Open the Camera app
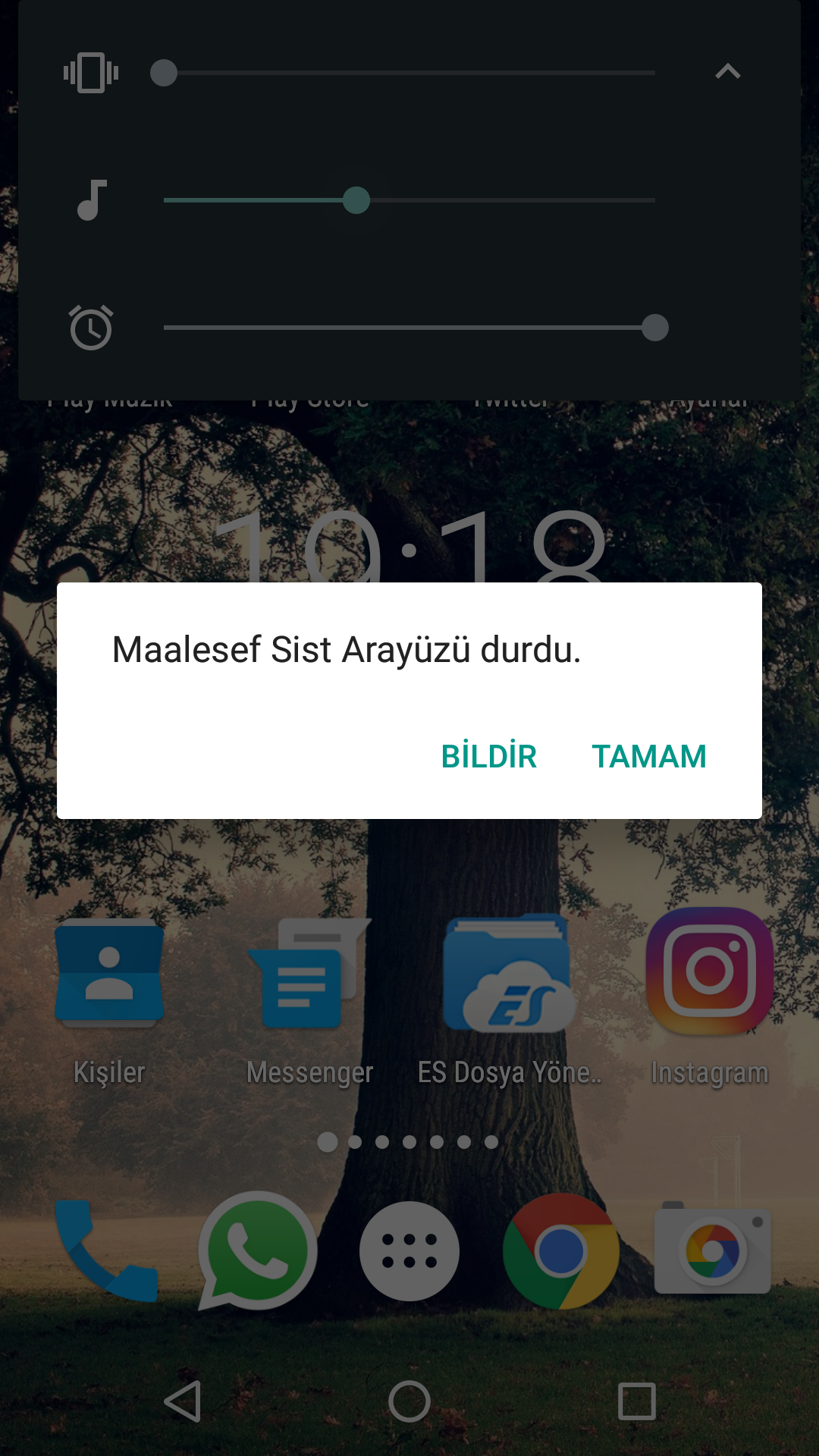Viewport: 819px width, 1456px height. (x=713, y=1250)
